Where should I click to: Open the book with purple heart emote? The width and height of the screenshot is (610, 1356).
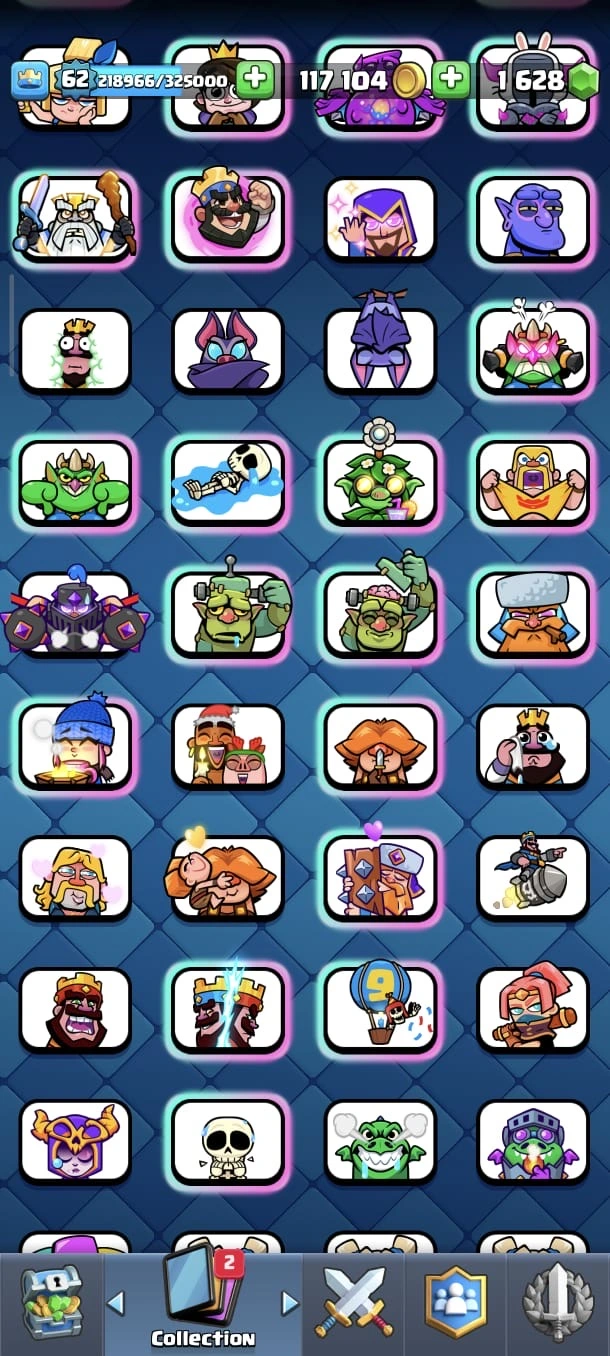tap(380, 877)
